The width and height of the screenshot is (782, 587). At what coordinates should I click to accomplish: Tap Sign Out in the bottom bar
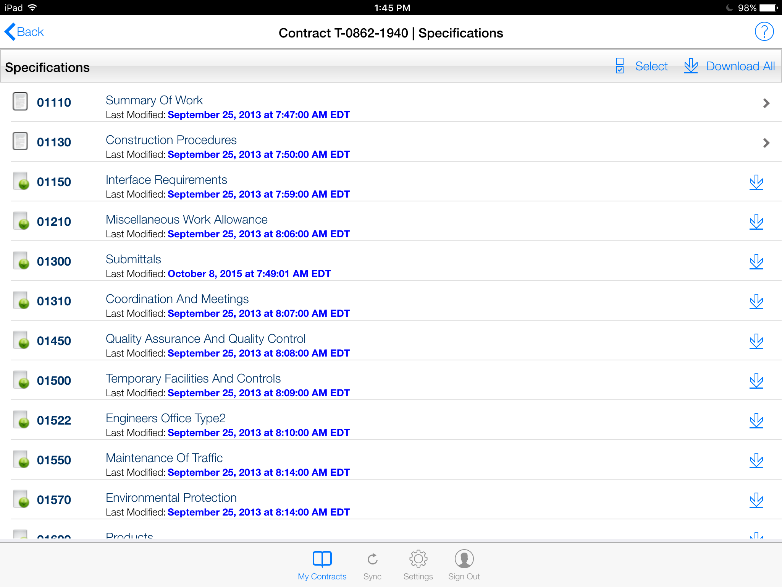pos(464,565)
